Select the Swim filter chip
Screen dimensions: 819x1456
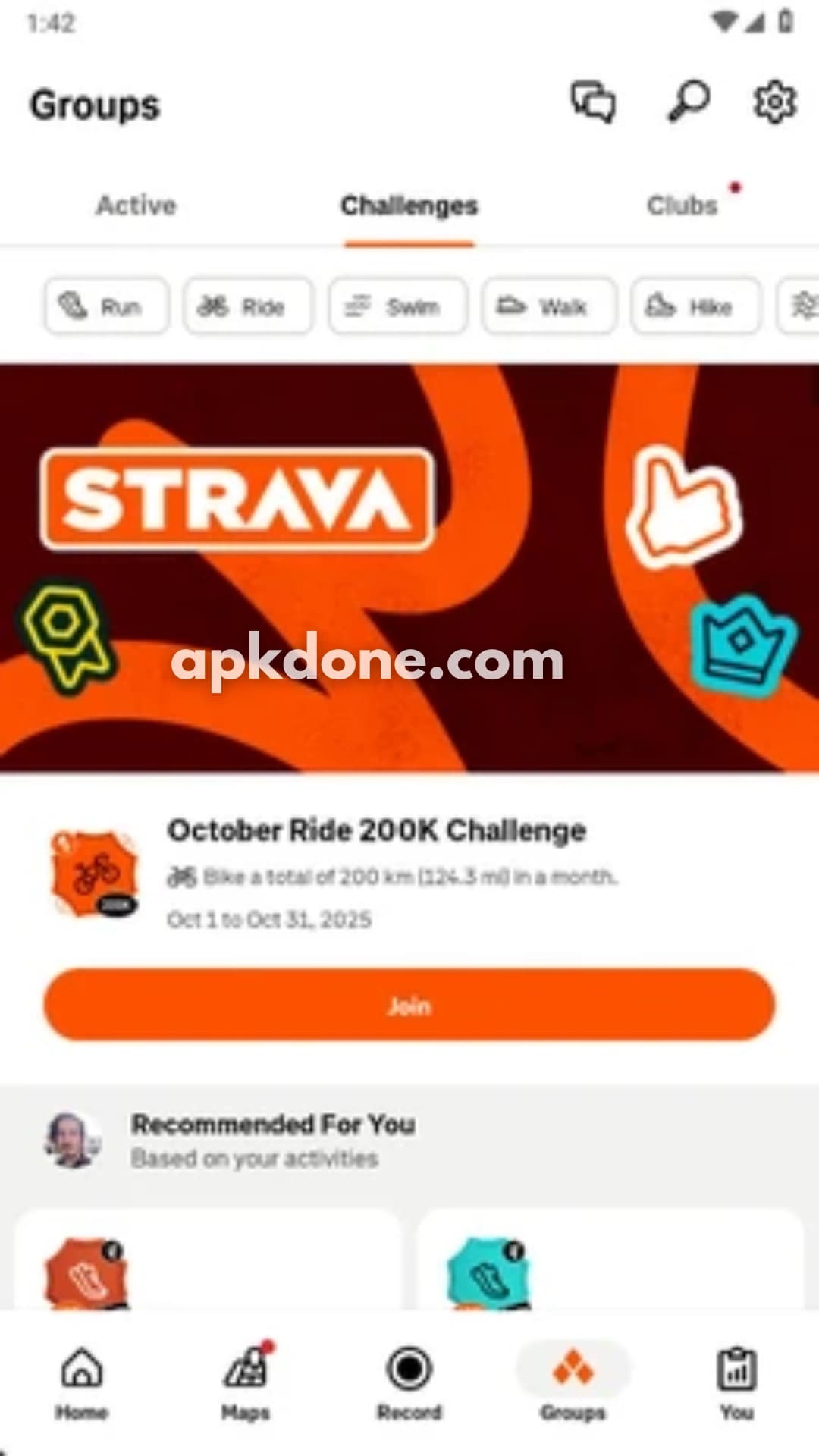(398, 306)
